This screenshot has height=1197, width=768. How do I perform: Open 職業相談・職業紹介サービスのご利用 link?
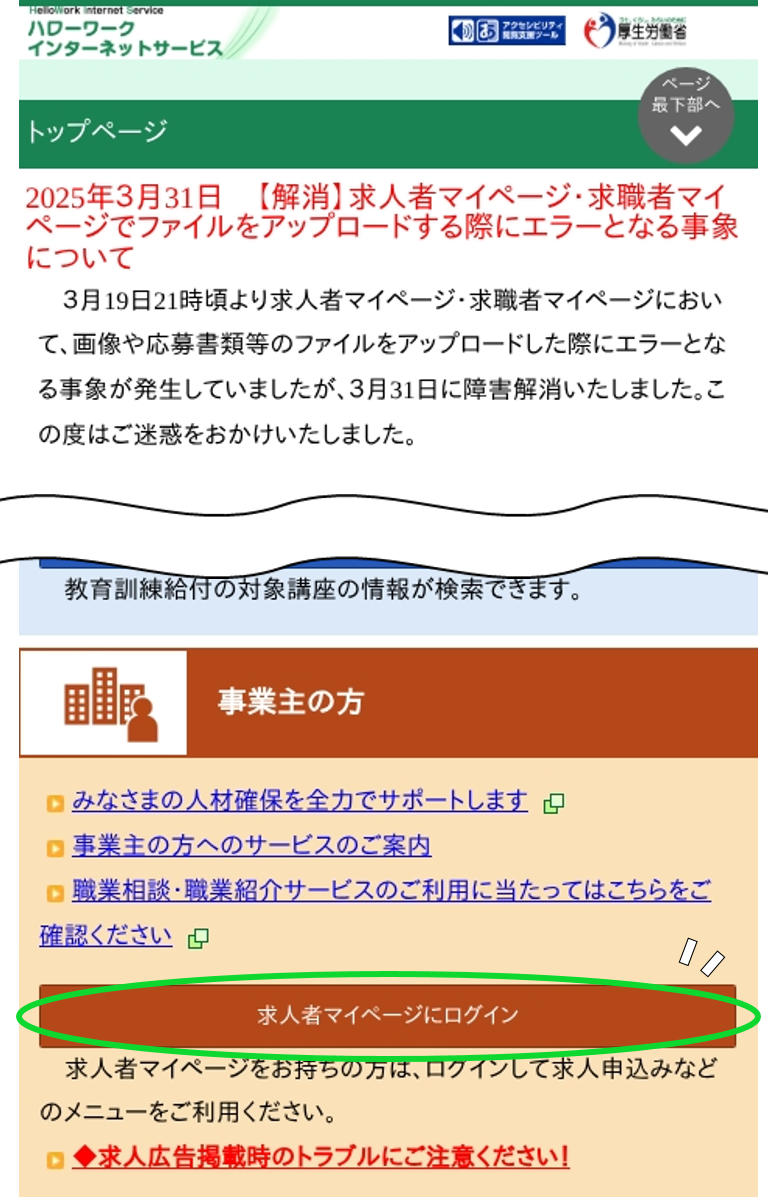tap(391, 890)
